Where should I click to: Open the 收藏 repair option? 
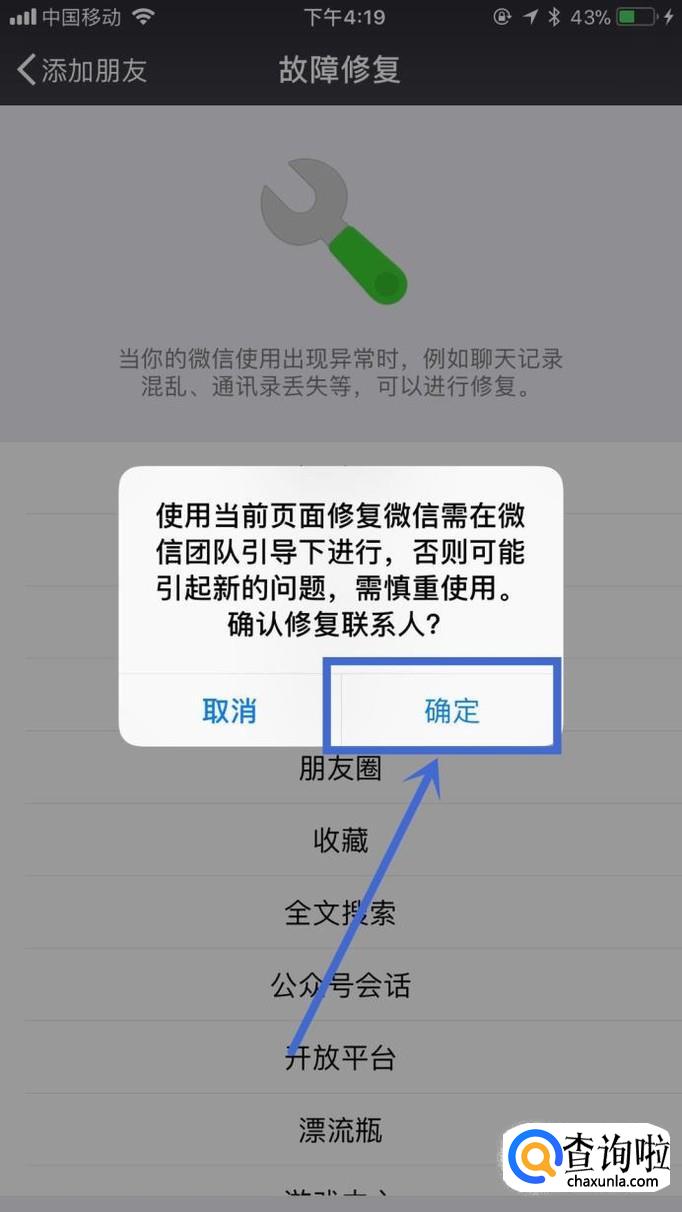340,841
